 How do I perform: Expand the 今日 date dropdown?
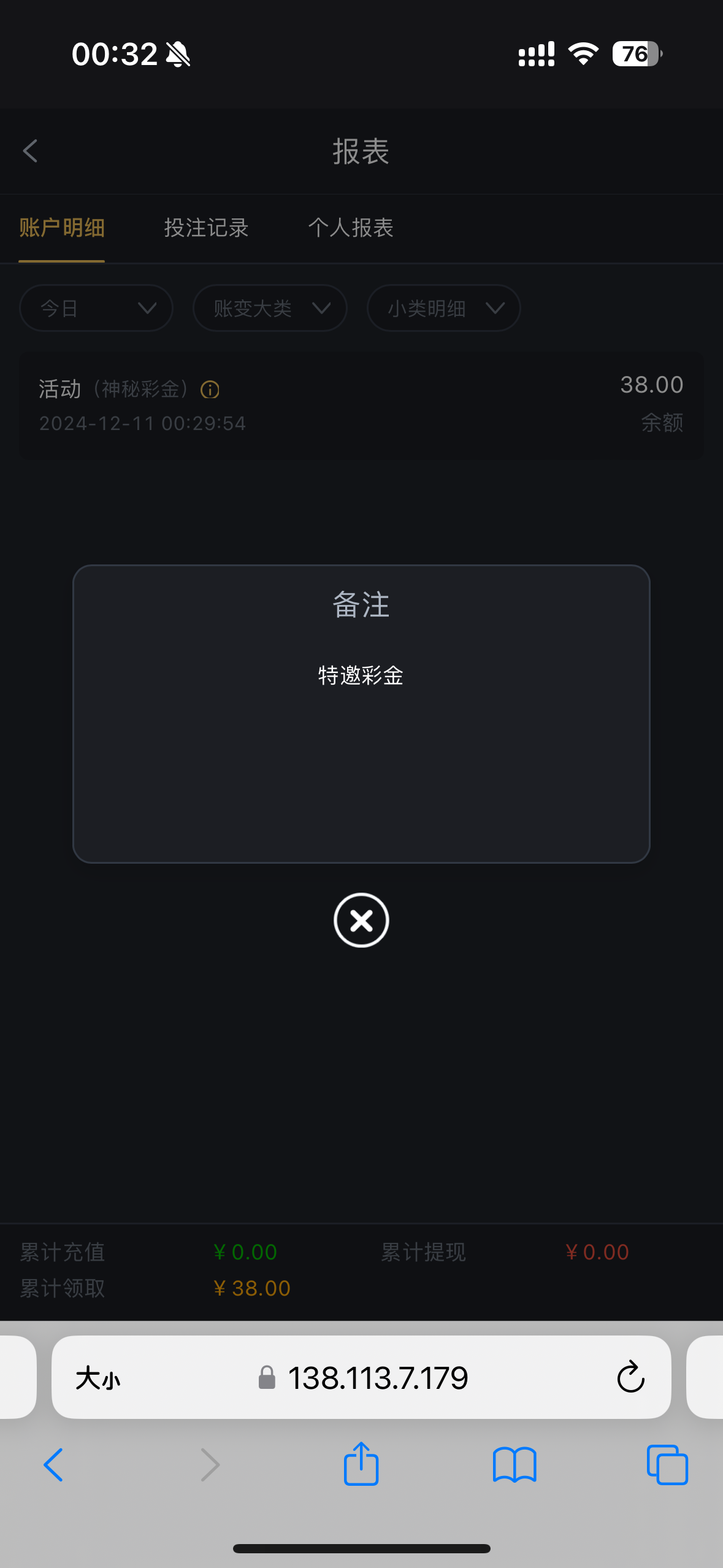96,308
